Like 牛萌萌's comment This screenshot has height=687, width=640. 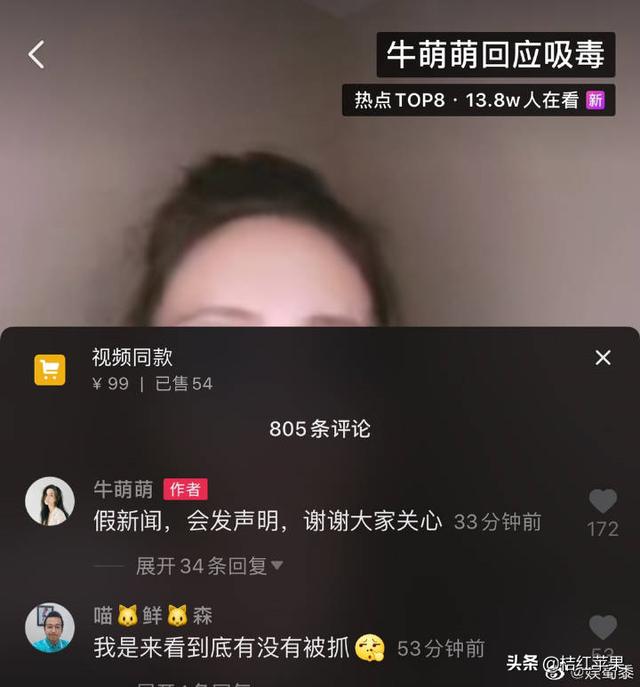603,501
